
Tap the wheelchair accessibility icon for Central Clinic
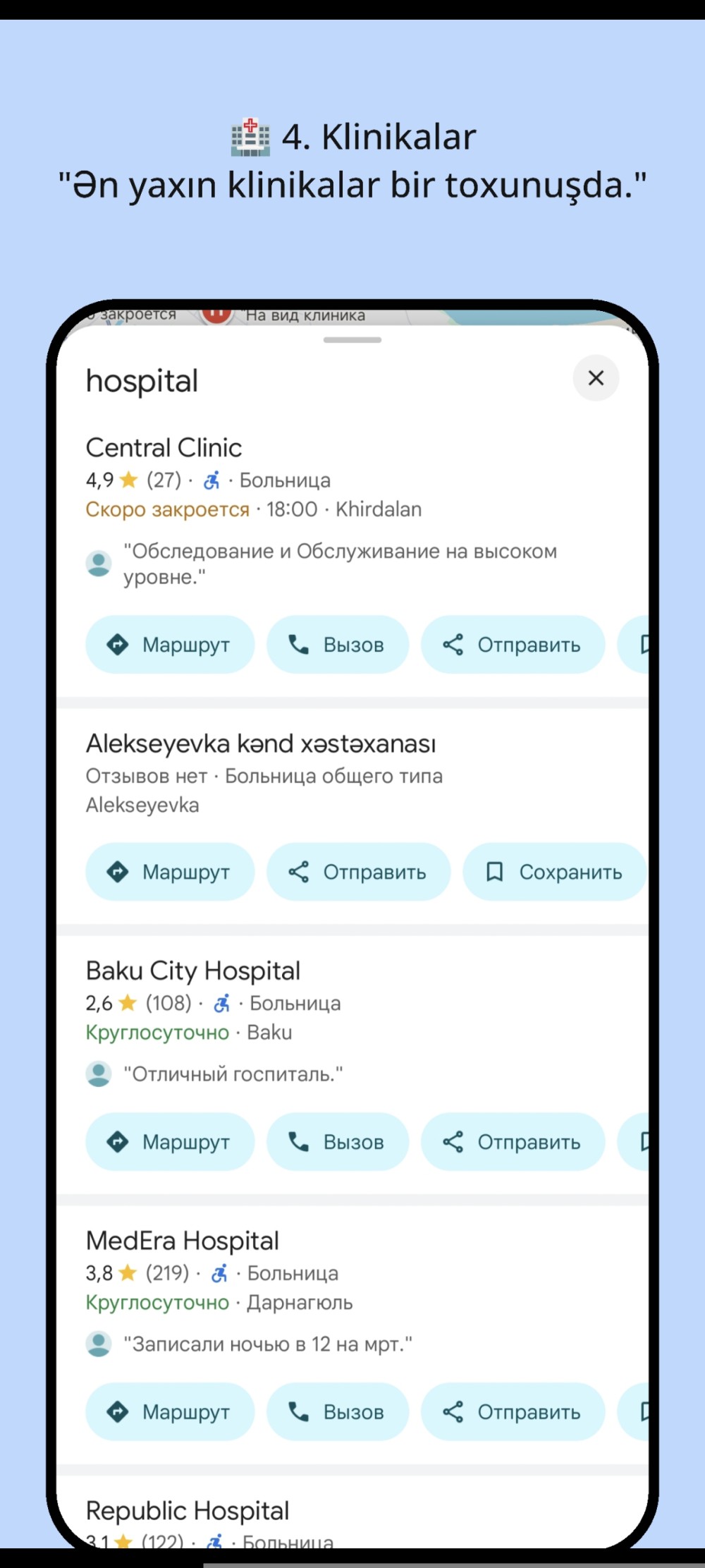[212, 480]
